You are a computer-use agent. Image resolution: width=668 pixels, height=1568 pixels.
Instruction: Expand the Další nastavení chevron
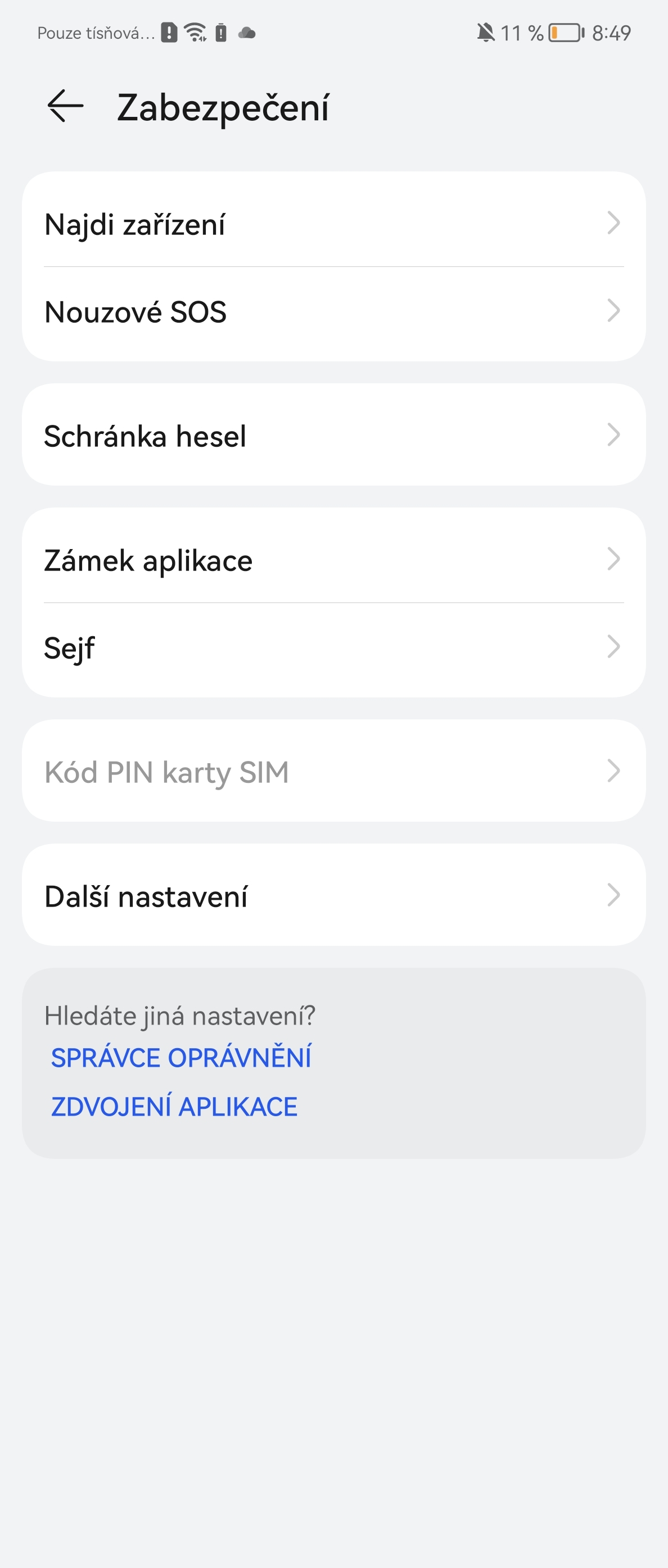[x=614, y=895]
